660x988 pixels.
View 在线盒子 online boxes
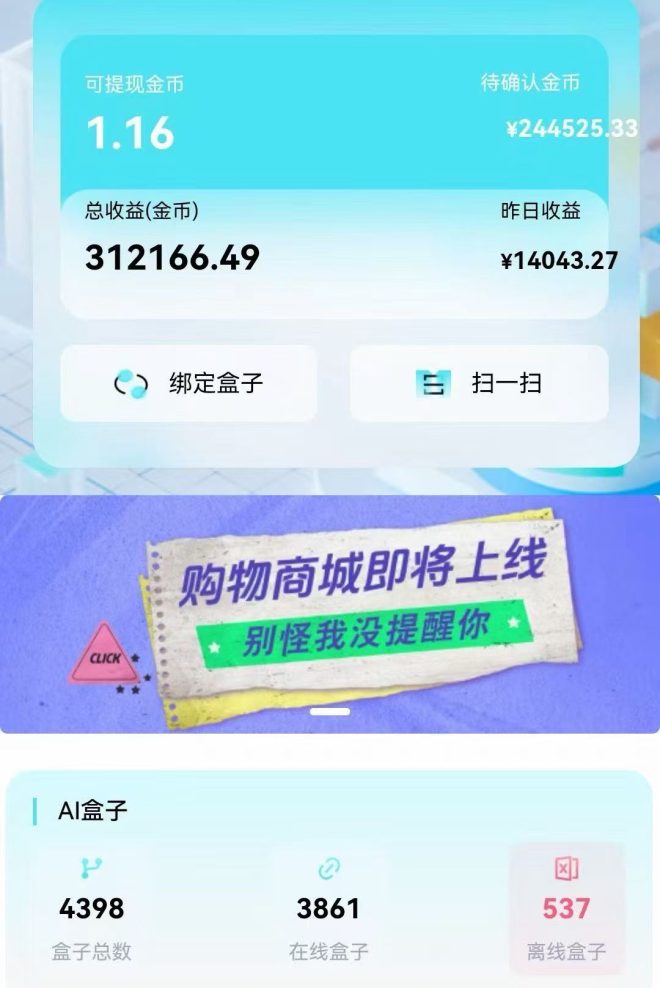(328, 910)
